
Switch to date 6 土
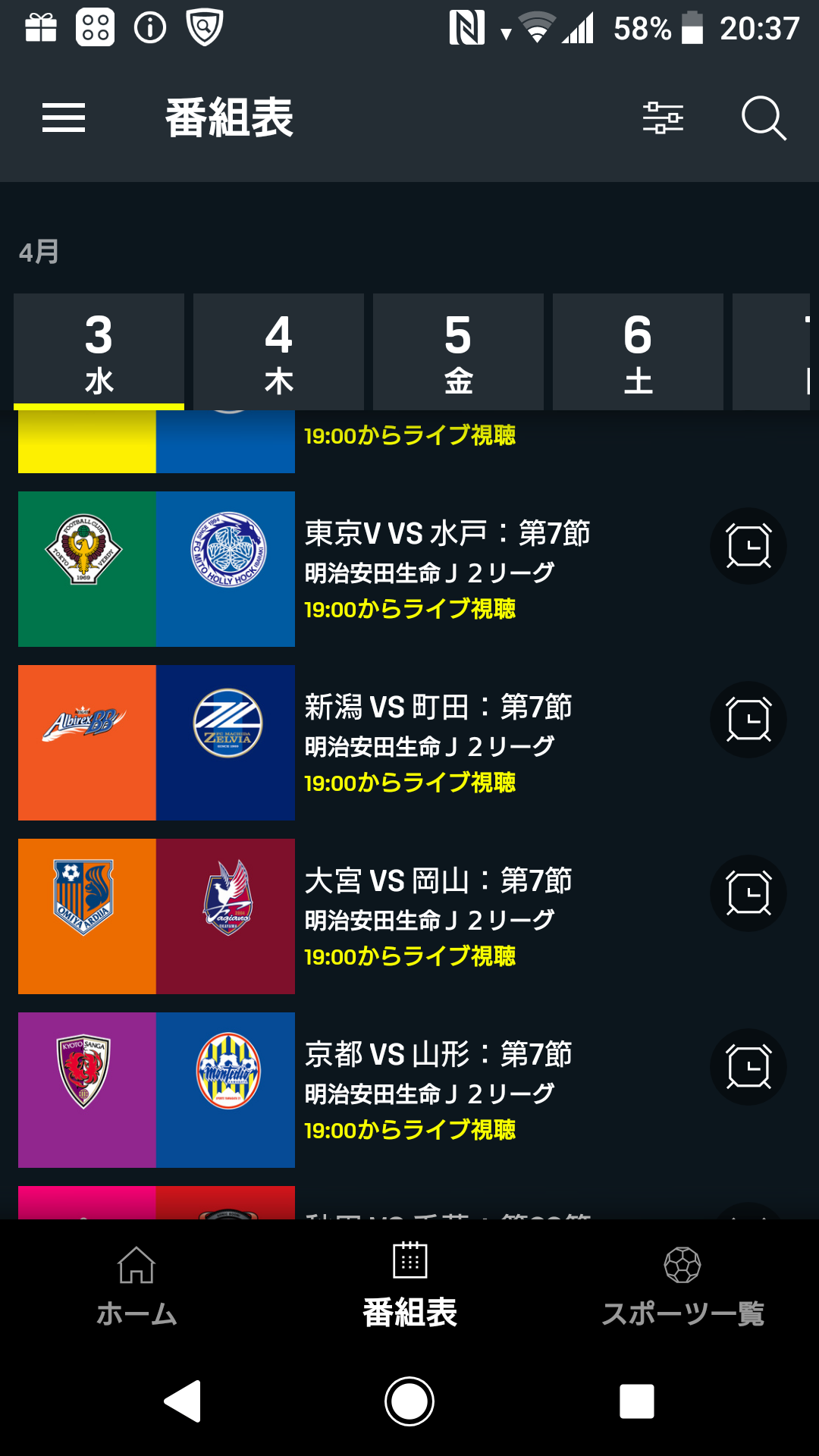point(638,352)
